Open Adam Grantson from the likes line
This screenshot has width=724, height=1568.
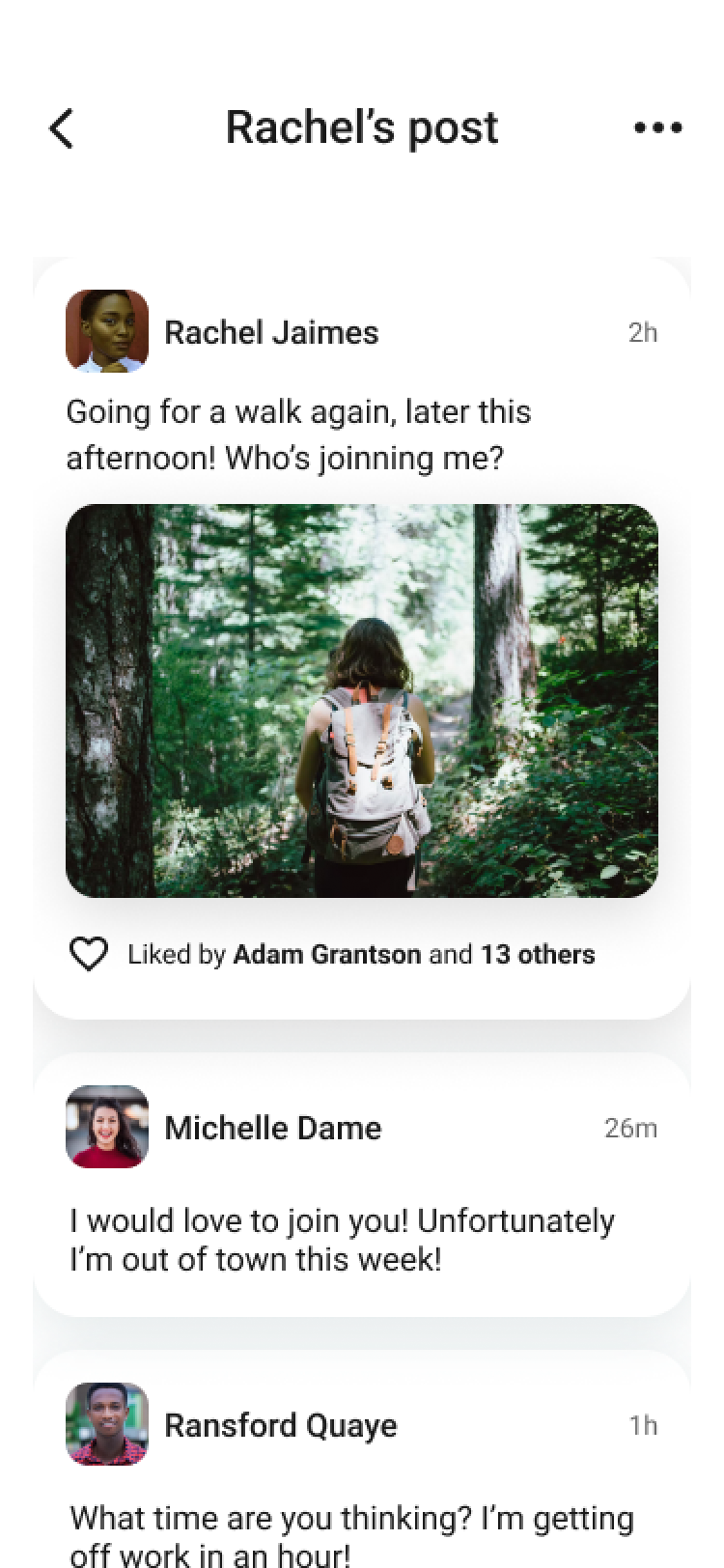(327, 955)
